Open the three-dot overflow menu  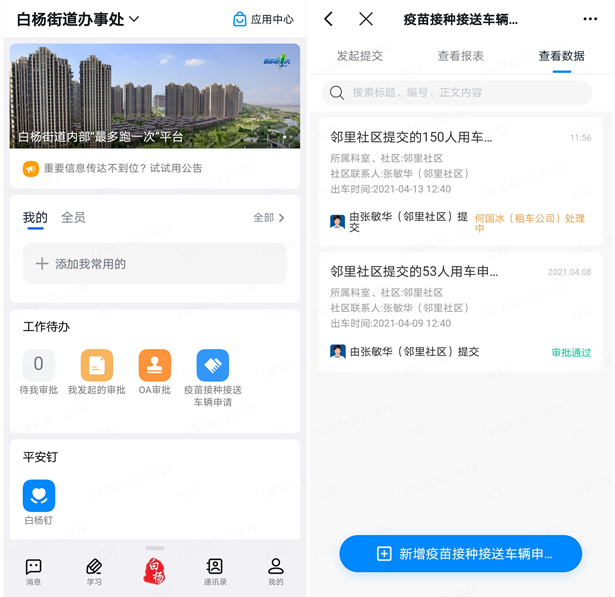tap(587, 19)
